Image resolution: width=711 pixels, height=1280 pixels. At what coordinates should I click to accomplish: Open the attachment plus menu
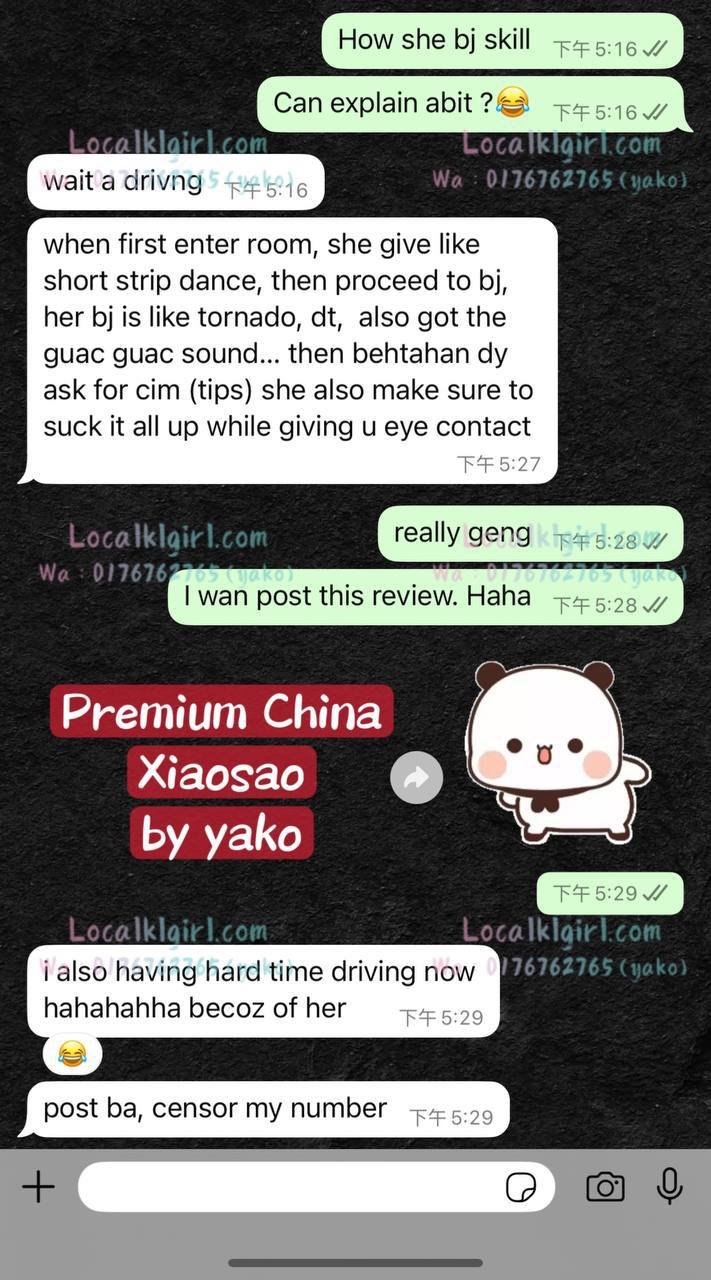38,1187
